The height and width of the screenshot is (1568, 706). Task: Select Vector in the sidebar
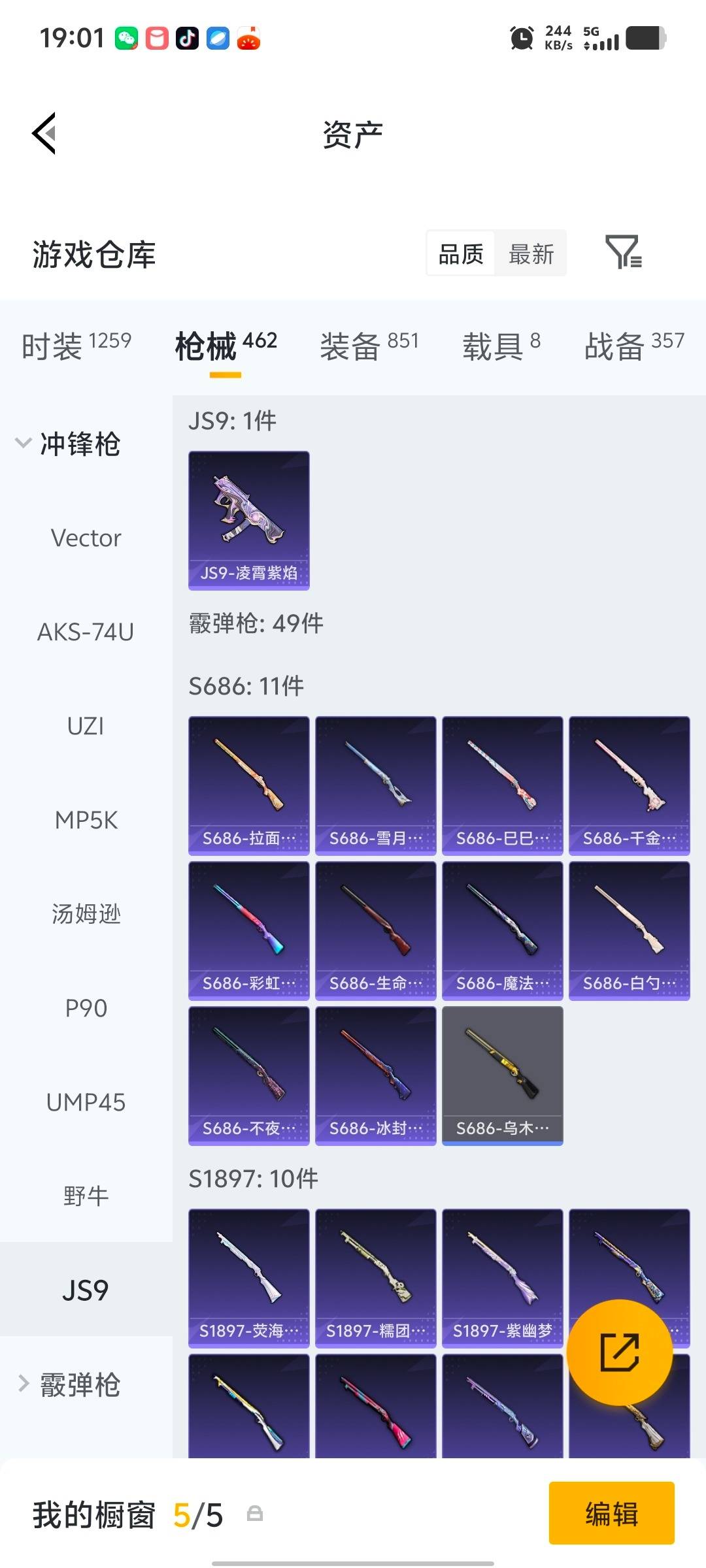pos(85,538)
